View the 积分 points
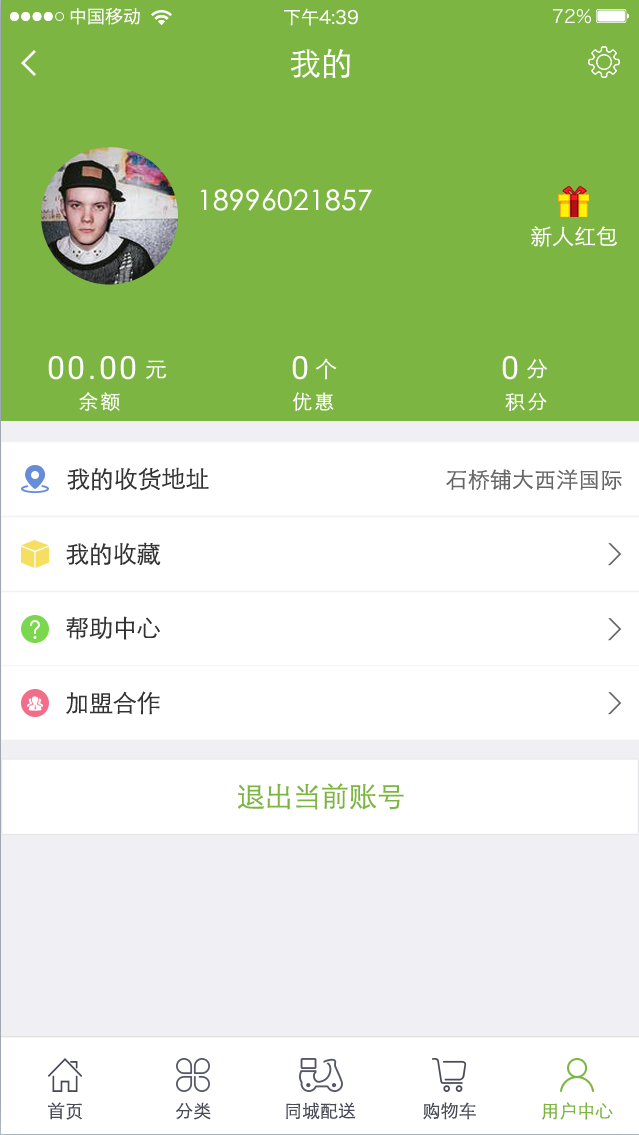639x1135 pixels. point(525,382)
